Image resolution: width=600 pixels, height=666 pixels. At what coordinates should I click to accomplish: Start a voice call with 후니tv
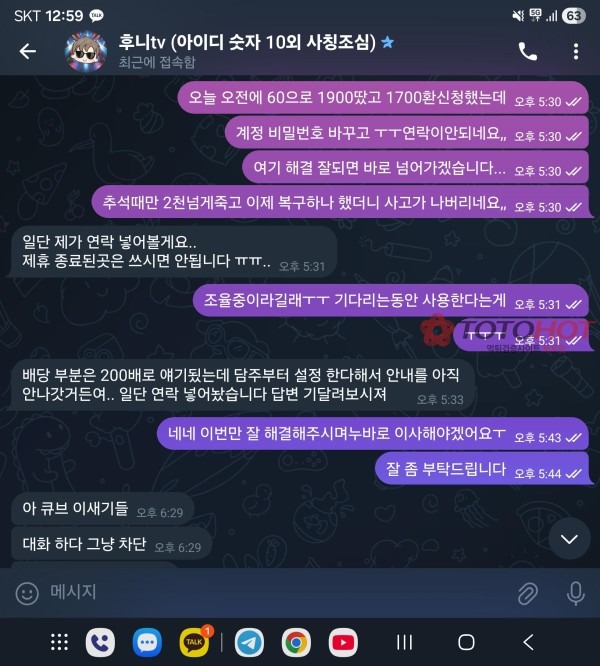(527, 51)
